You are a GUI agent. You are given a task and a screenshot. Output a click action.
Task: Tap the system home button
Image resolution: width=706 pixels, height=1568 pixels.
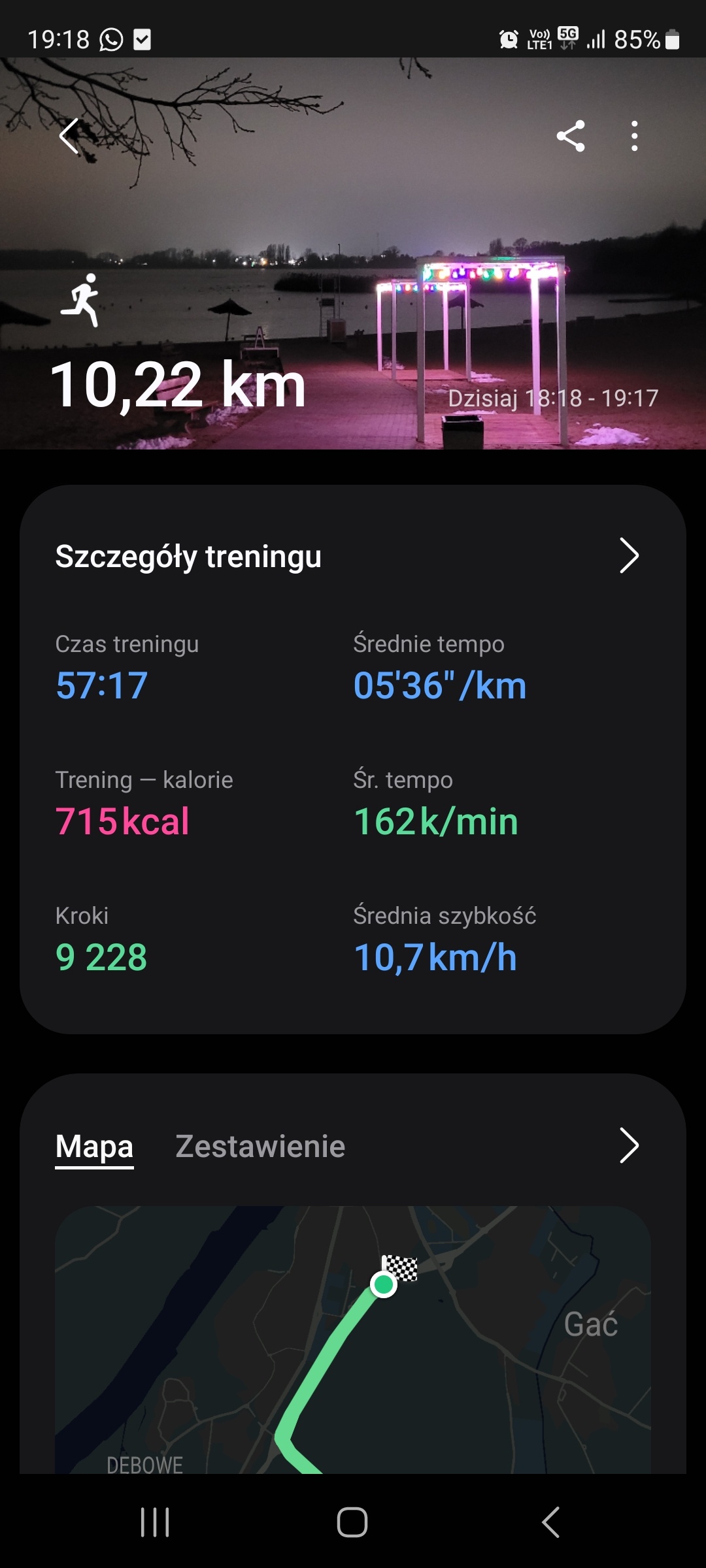point(352,1522)
